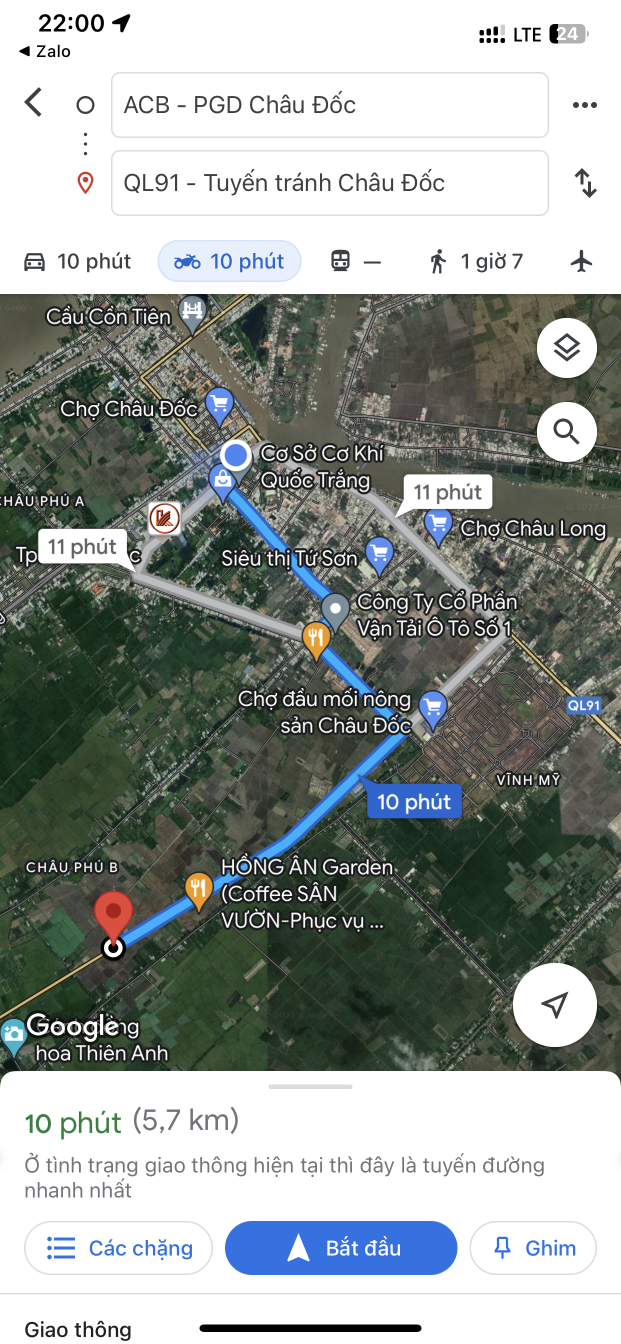Open HỒNG ÂN Garden place marker
621x1344 pixels.
[199, 887]
